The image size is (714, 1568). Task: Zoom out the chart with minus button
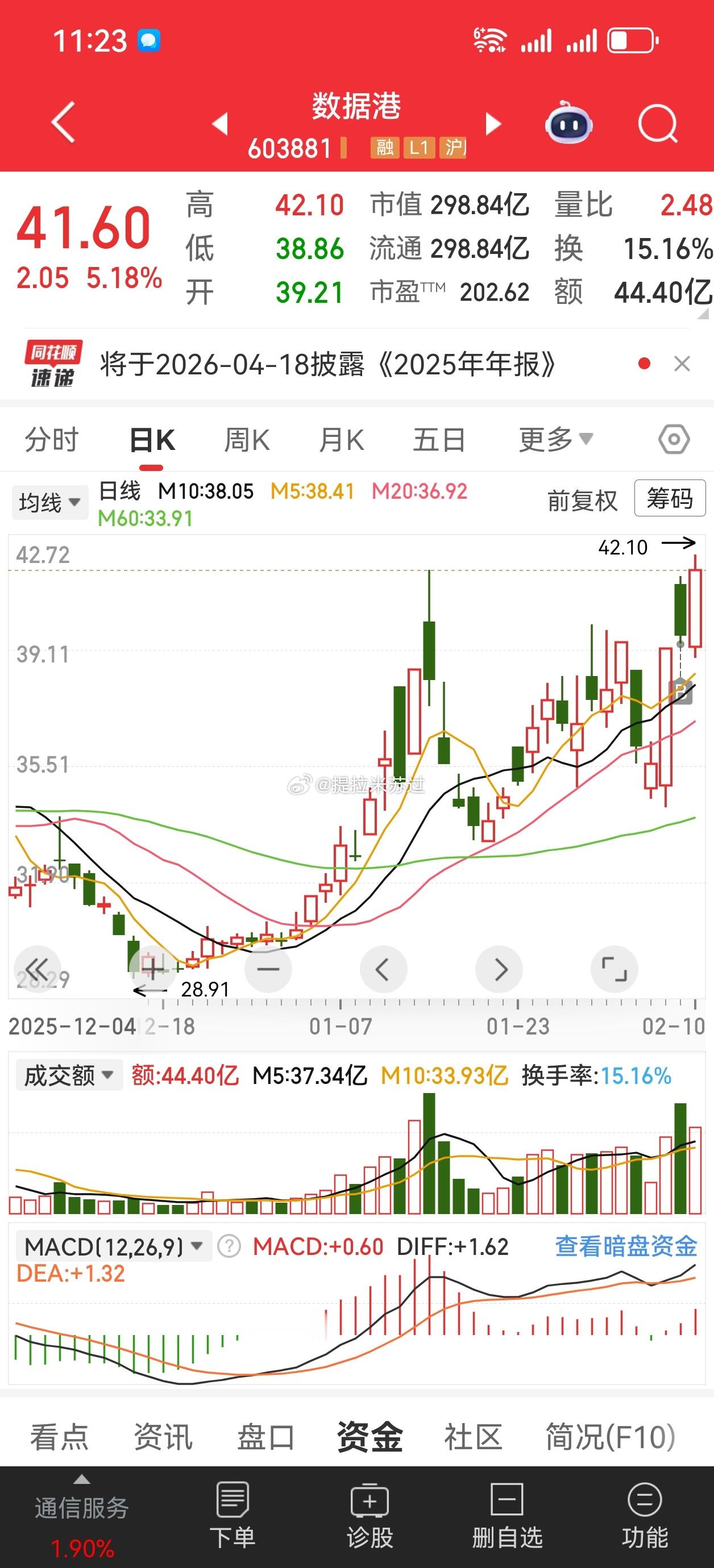(268, 969)
